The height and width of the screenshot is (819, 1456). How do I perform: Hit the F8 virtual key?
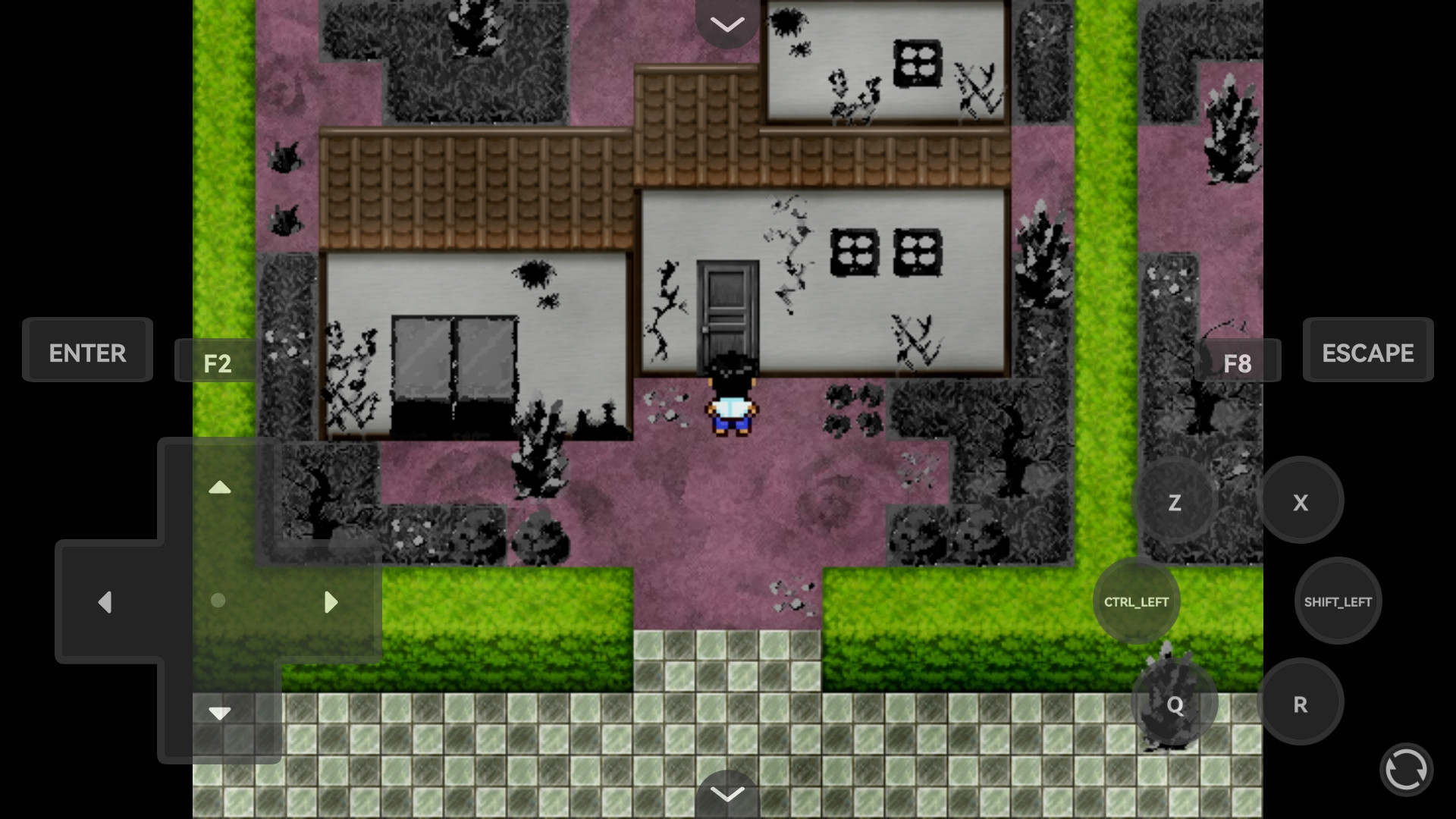pos(1237,363)
